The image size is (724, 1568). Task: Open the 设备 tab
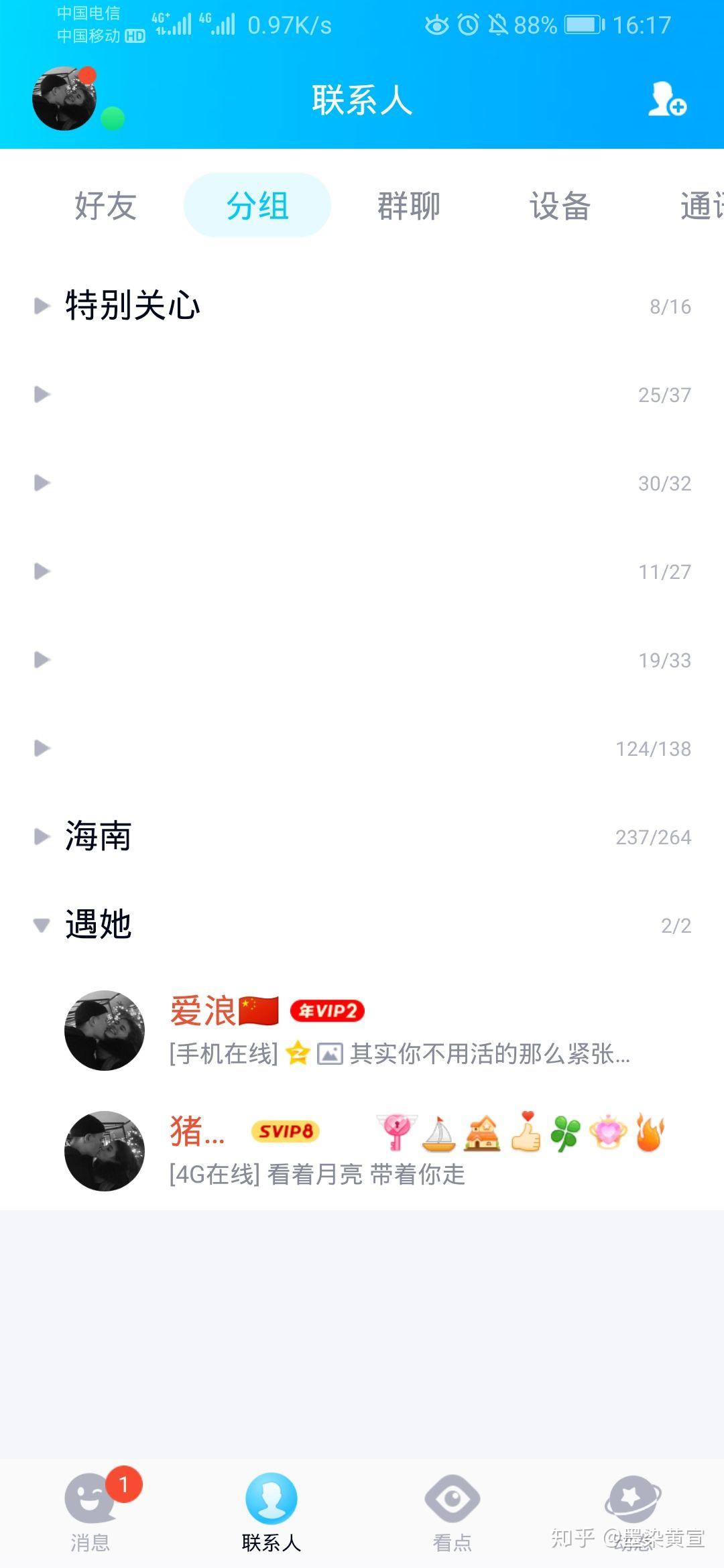click(561, 206)
